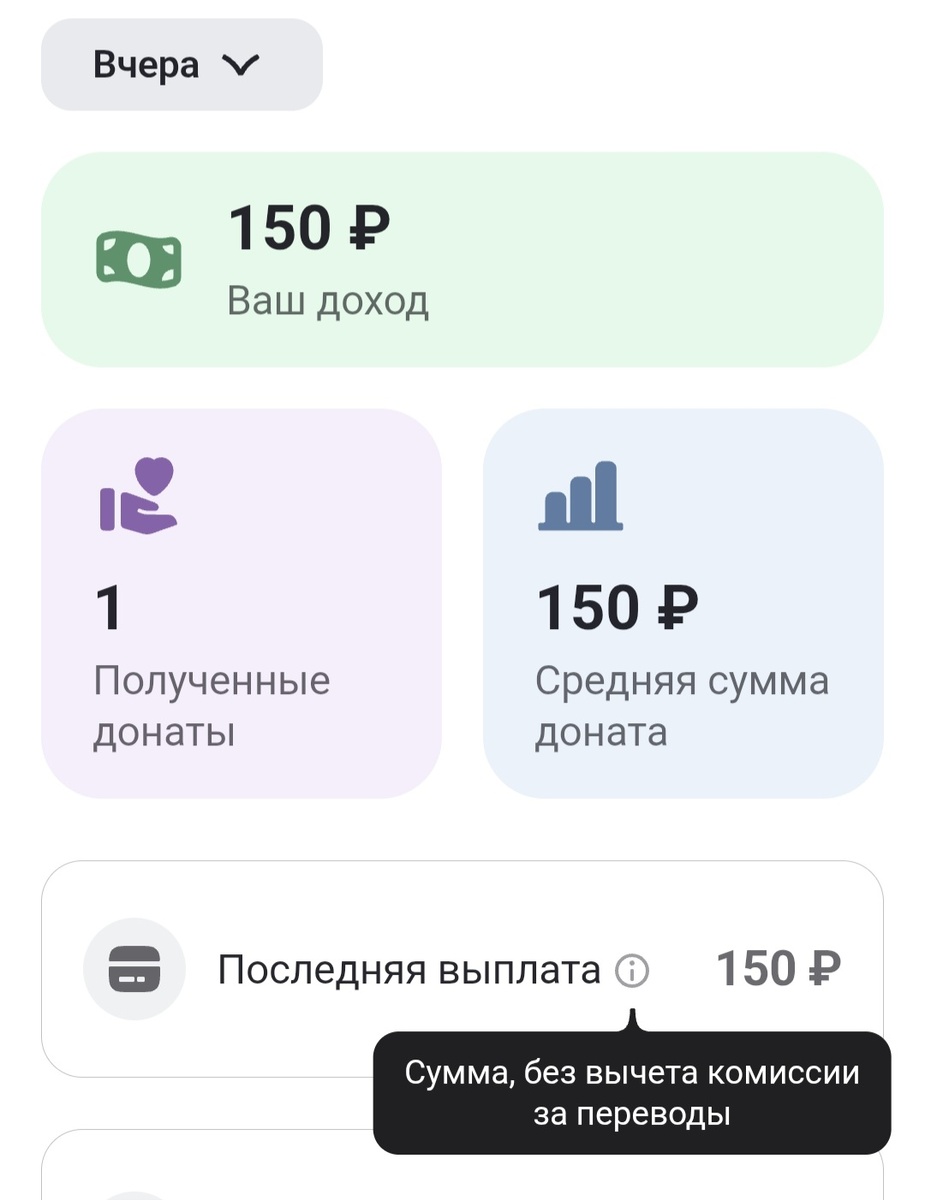The height and width of the screenshot is (1200, 925).
Task: Open the Вчера period dropdown
Action: point(181,65)
